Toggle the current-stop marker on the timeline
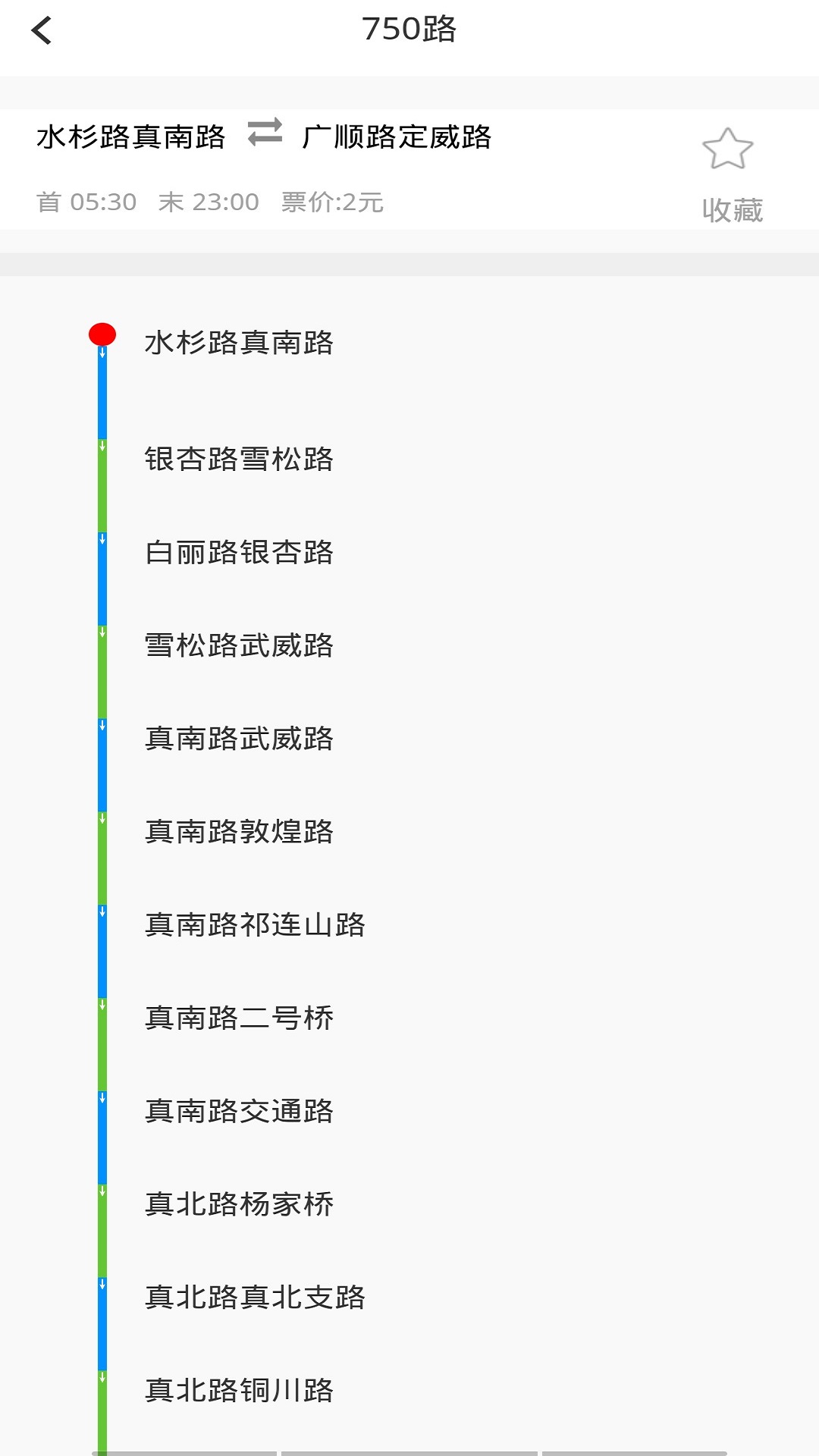819x1456 pixels. point(101,334)
